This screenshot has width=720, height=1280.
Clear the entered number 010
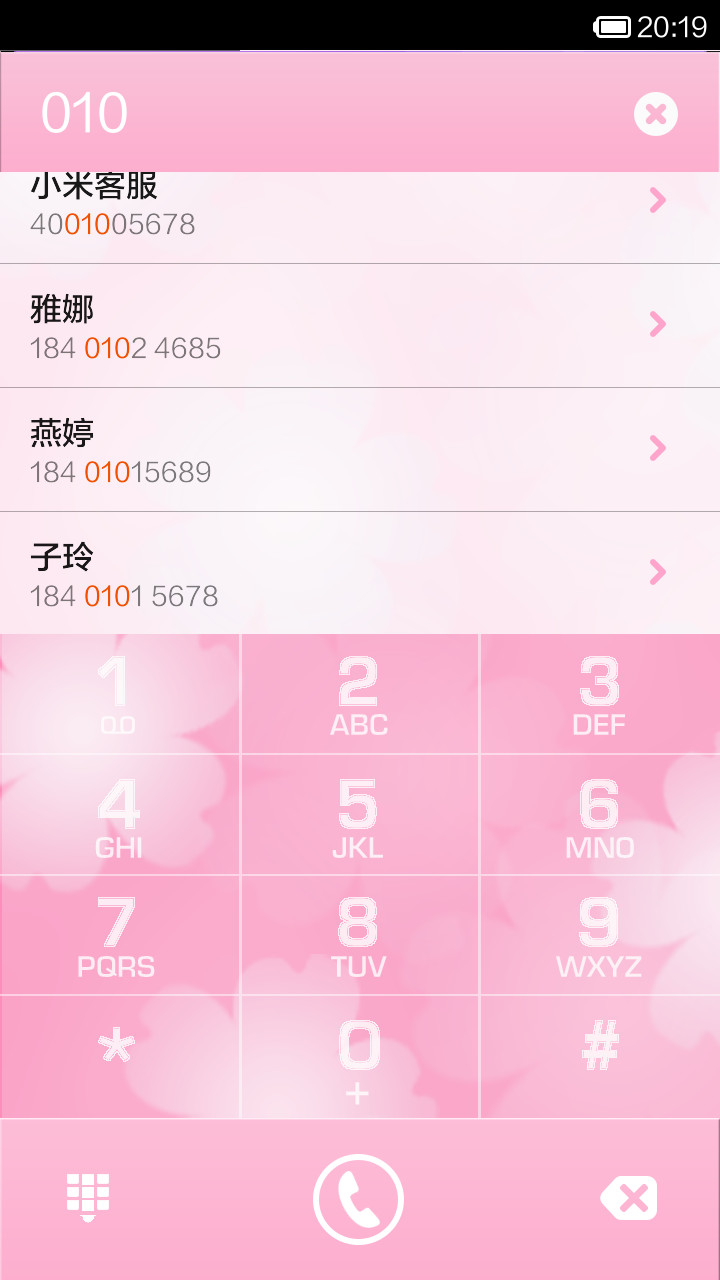click(656, 114)
